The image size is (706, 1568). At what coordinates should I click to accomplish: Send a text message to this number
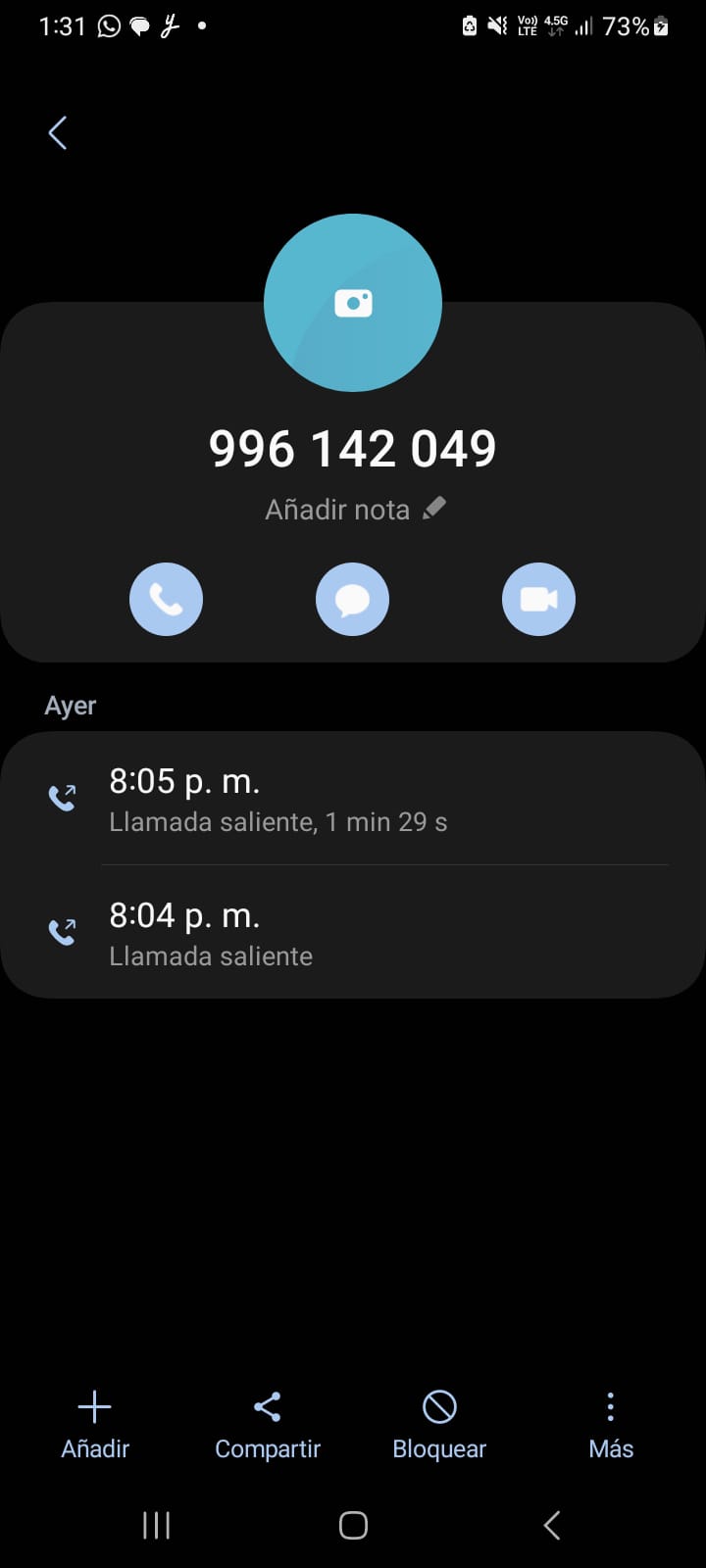[353, 599]
